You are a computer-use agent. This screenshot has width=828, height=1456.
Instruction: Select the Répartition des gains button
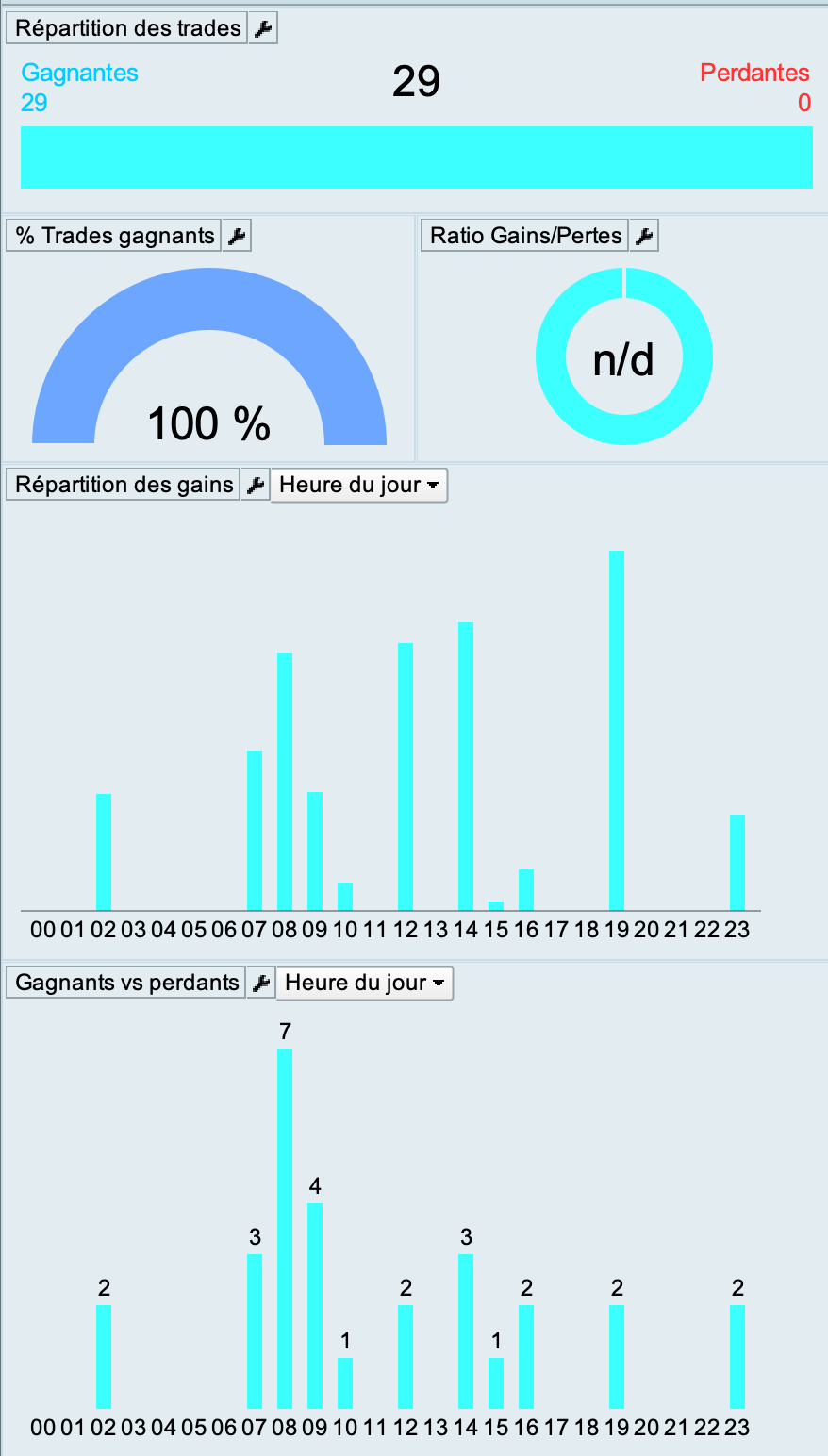124,485
